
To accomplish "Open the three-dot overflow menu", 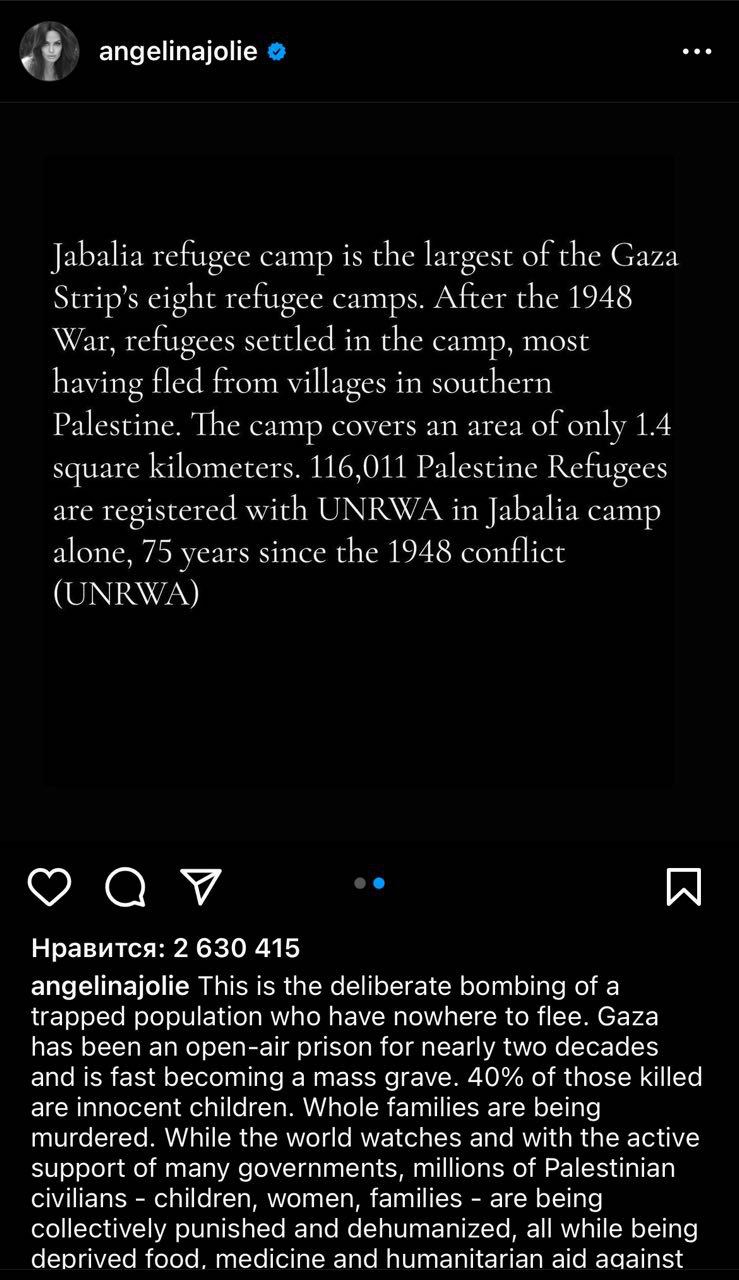I will pyautogui.click(x=696, y=52).
